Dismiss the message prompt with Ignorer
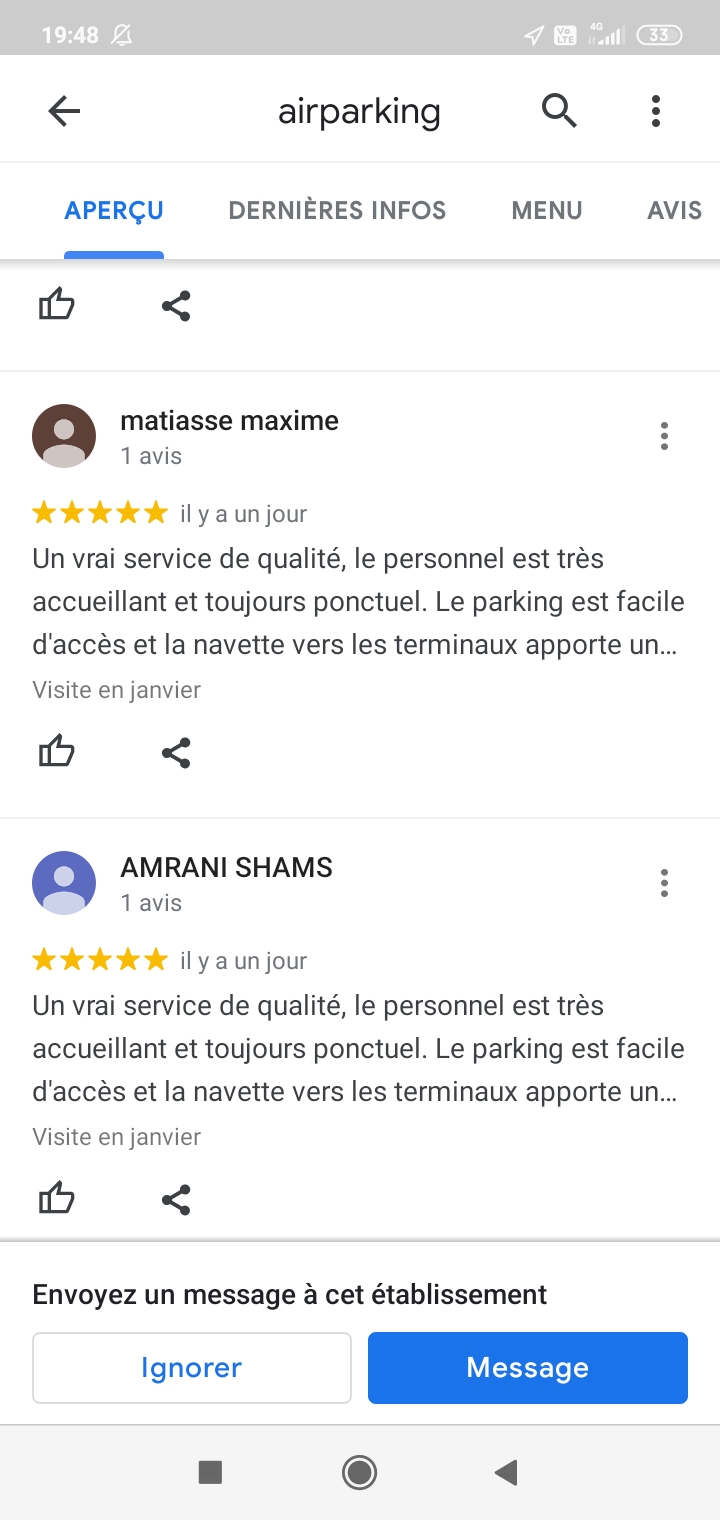 click(x=192, y=1367)
